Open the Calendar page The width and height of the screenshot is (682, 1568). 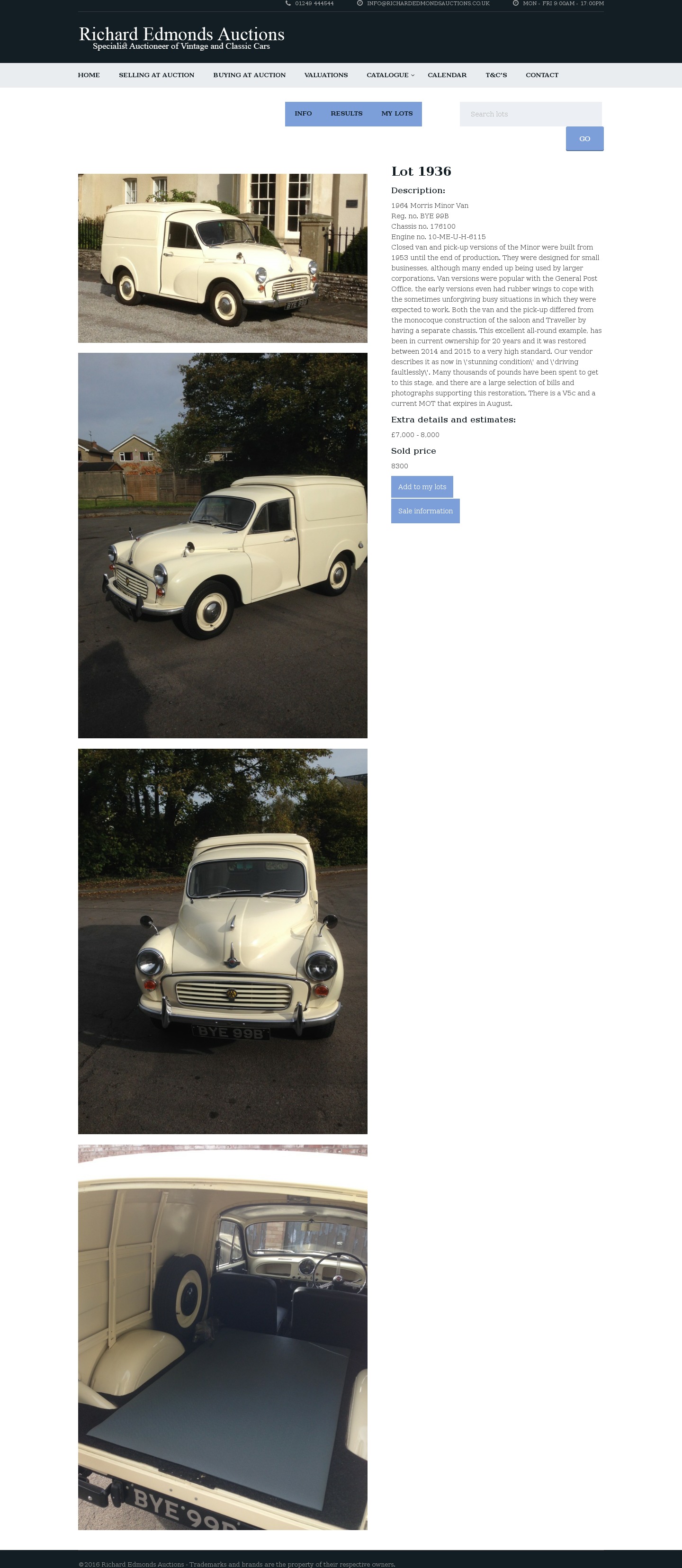pos(447,75)
